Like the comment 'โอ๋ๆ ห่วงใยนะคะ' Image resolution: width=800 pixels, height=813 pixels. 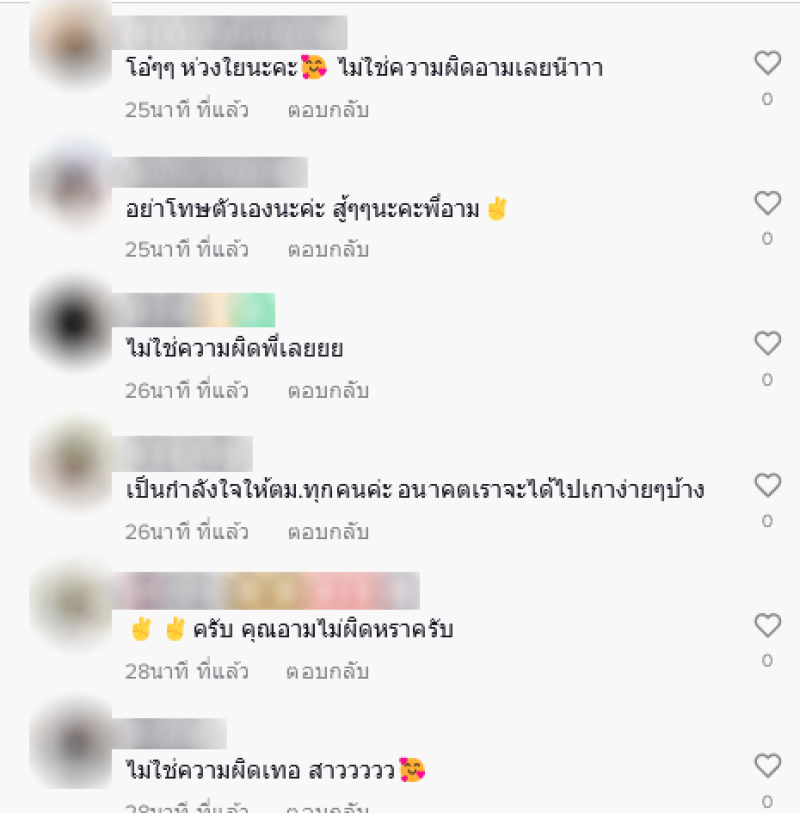click(x=767, y=63)
